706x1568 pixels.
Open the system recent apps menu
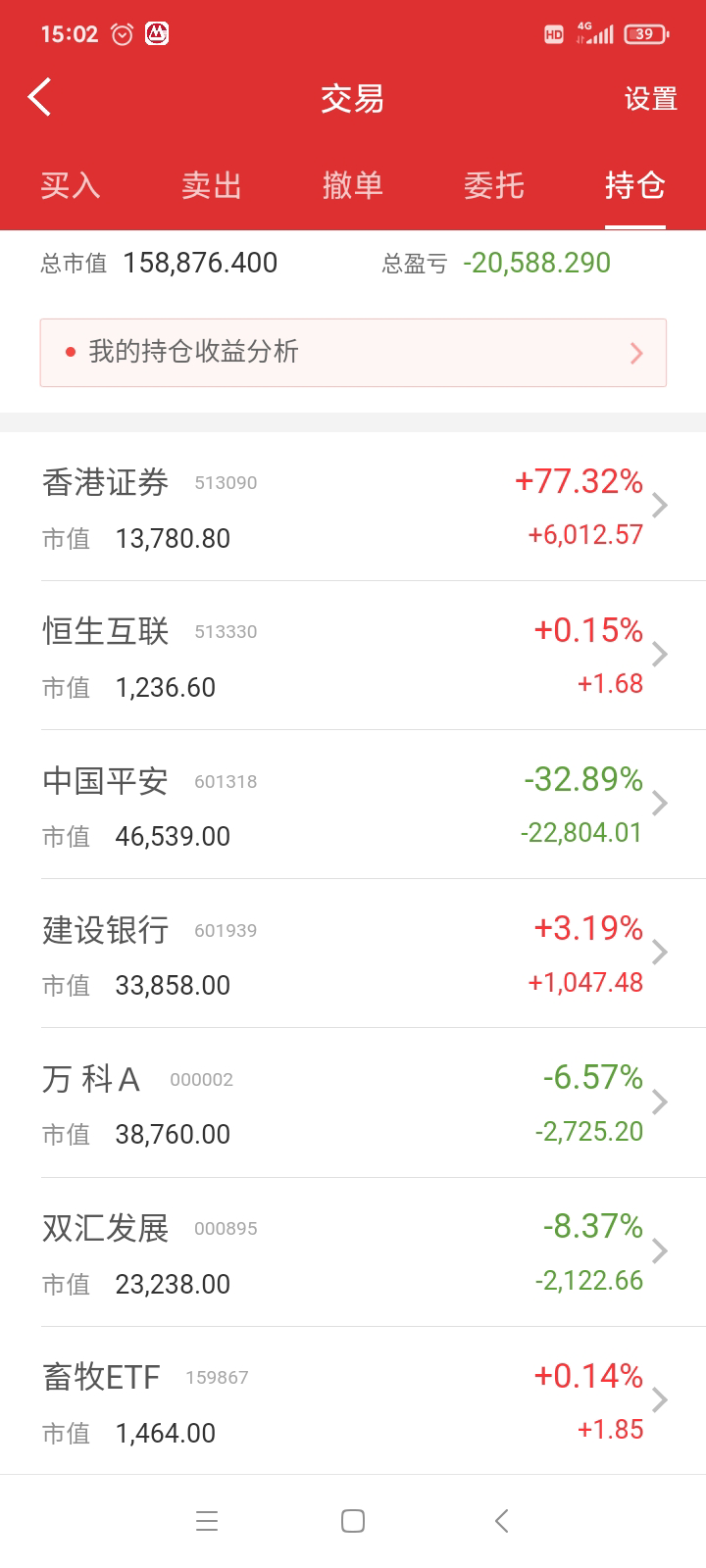pyautogui.click(x=206, y=1521)
